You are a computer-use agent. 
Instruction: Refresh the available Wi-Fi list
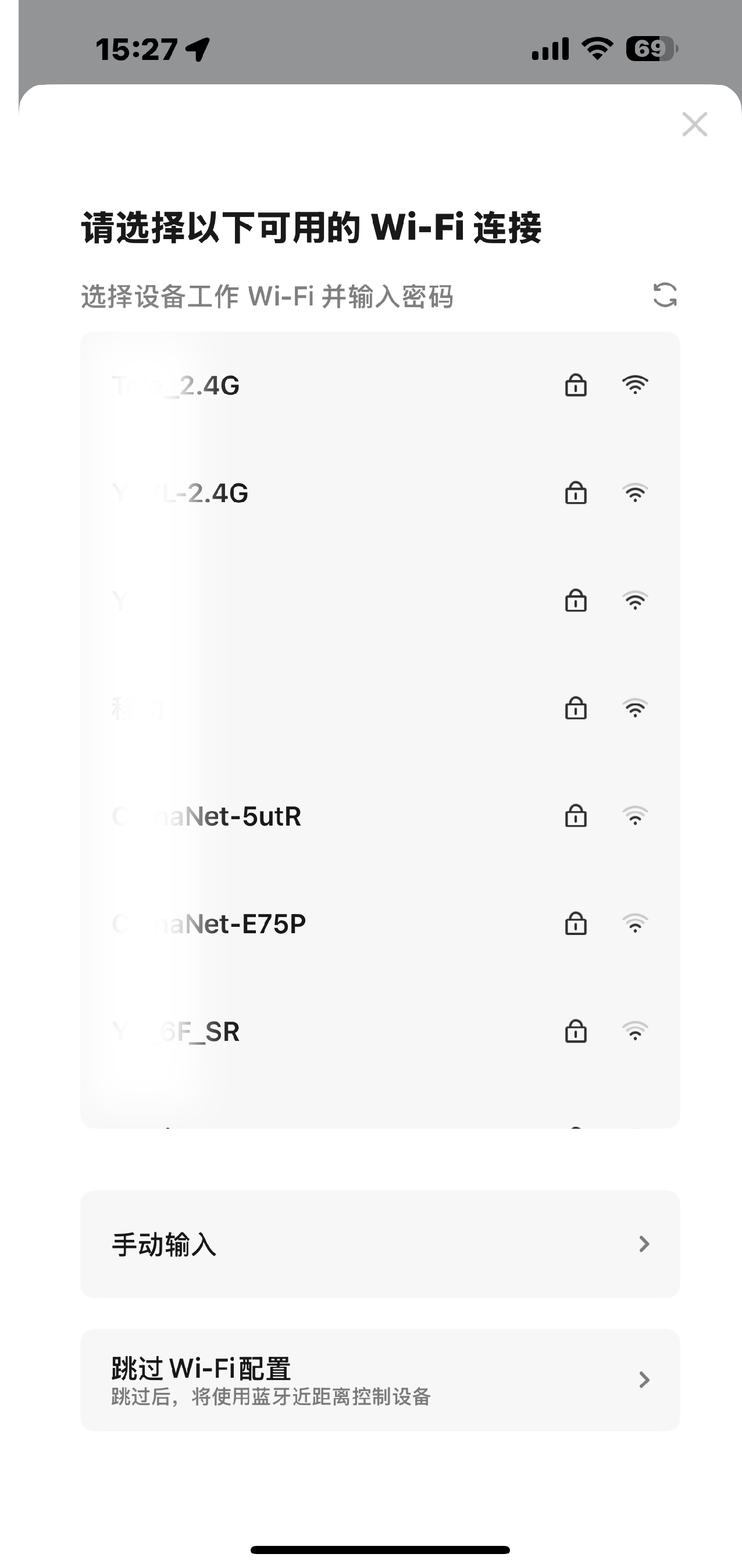pos(665,295)
